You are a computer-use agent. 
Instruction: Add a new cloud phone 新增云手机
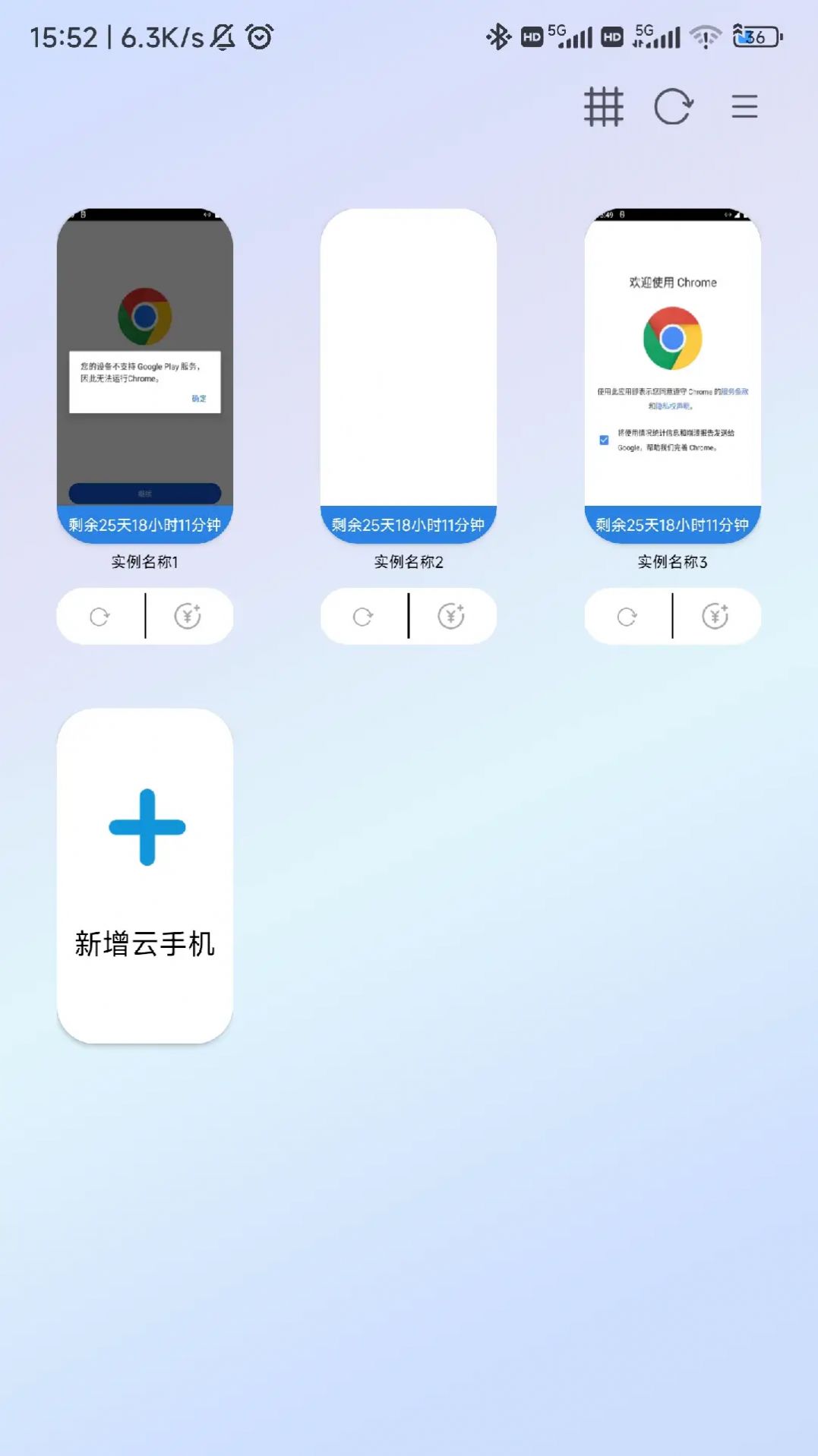pyautogui.click(x=145, y=875)
